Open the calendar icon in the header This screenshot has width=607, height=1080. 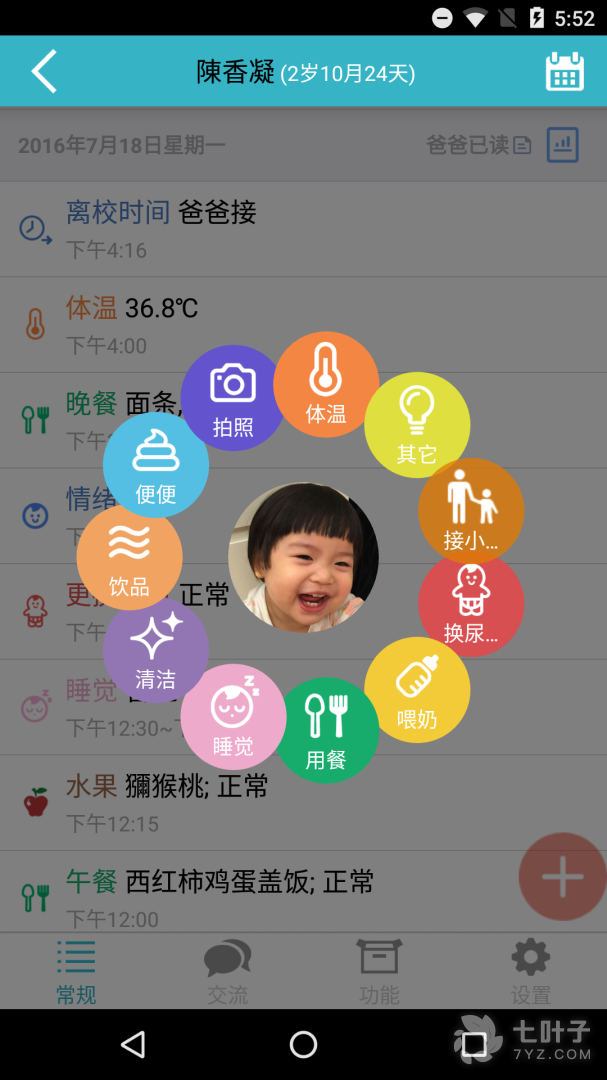pyautogui.click(x=564, y=72)
